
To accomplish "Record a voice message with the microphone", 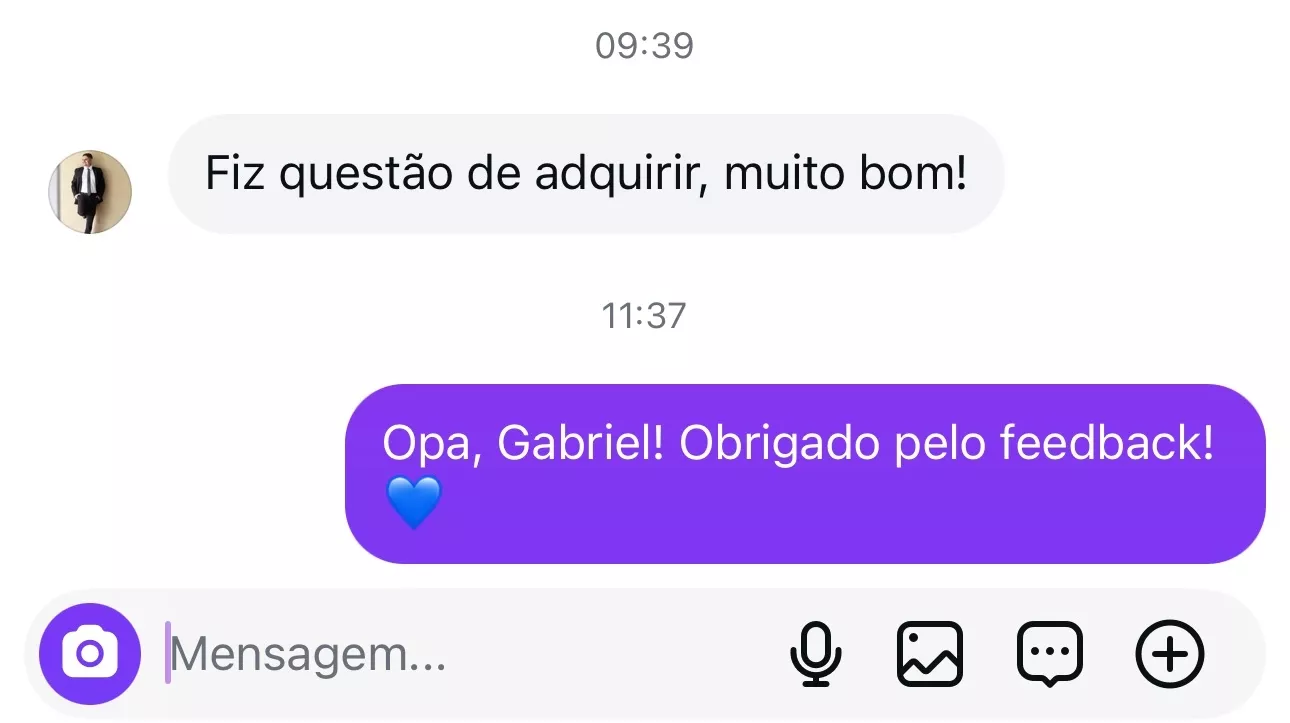I will [x=816, y=654].
